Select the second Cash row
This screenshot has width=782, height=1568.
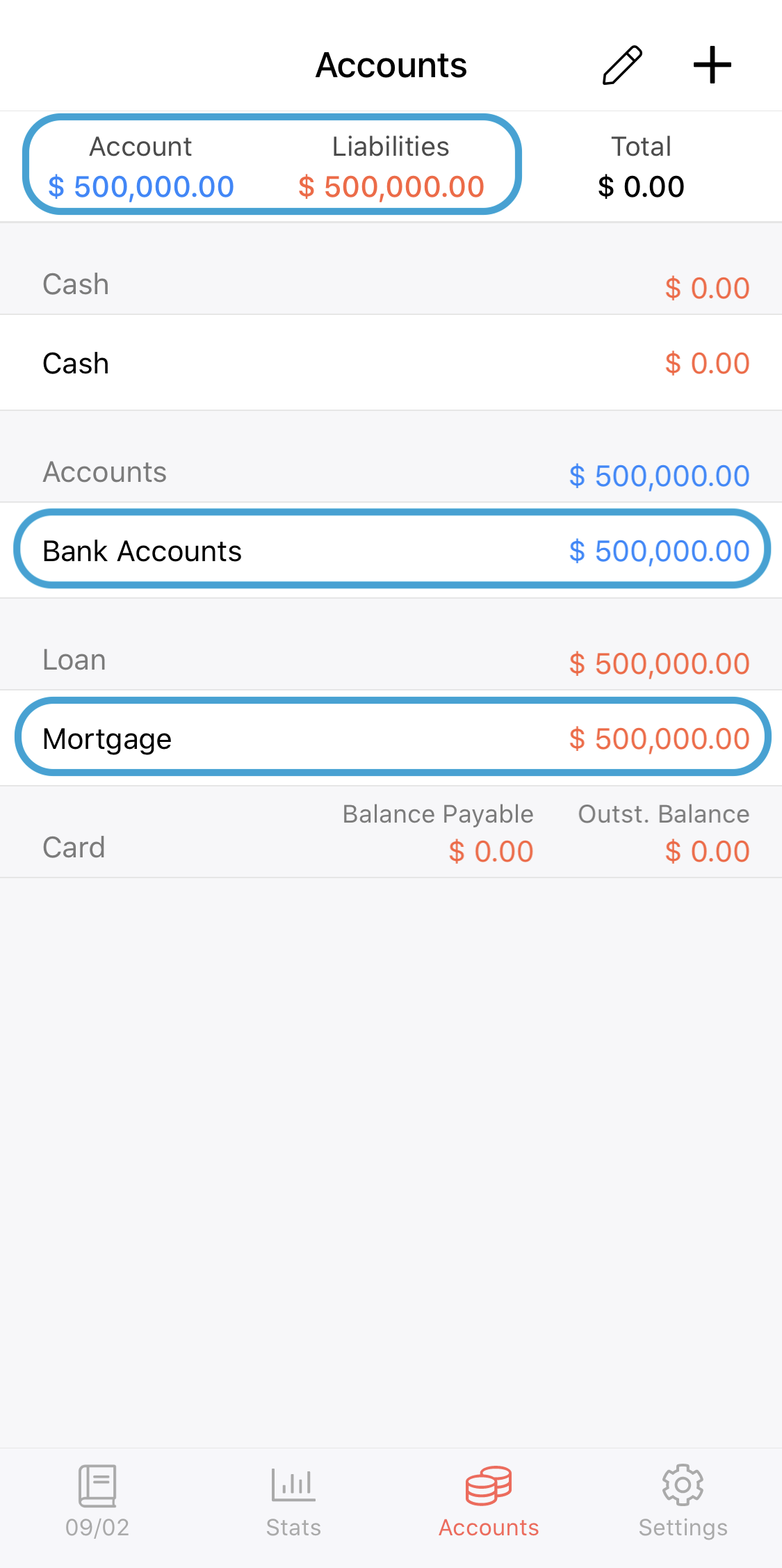click(x=391, y=362)
